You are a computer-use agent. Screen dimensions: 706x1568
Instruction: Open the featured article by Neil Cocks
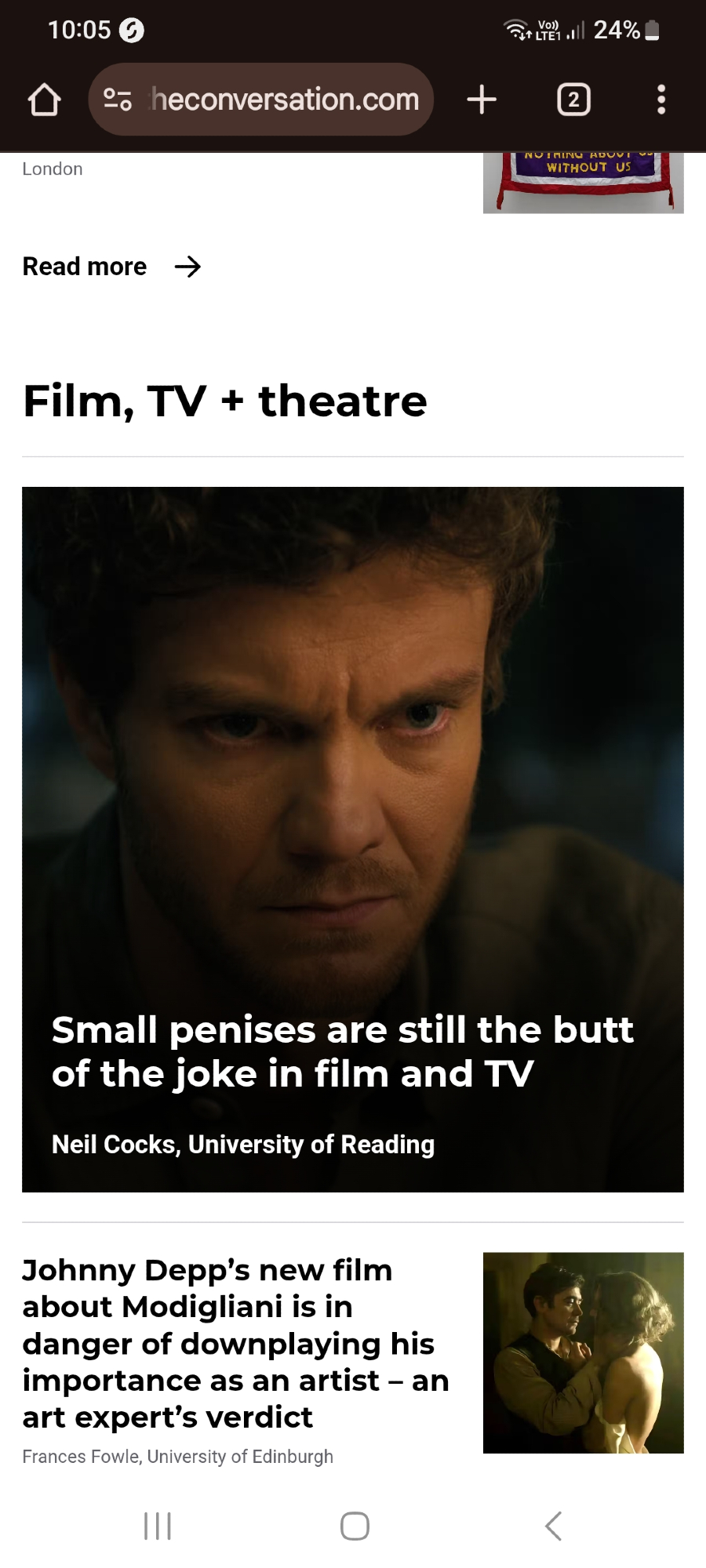(x=342, y=1051)
